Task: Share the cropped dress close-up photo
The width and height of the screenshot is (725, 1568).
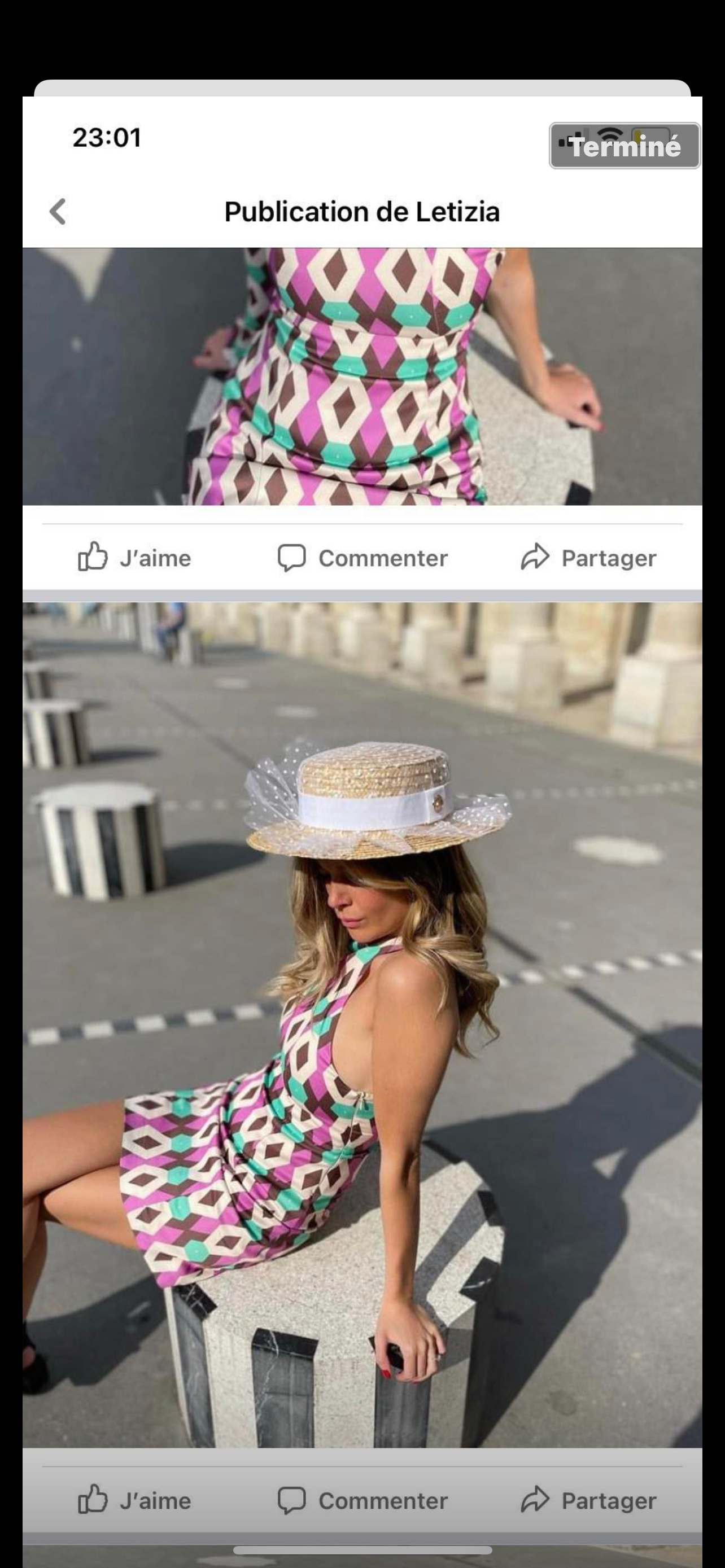Action: [589, 558]
